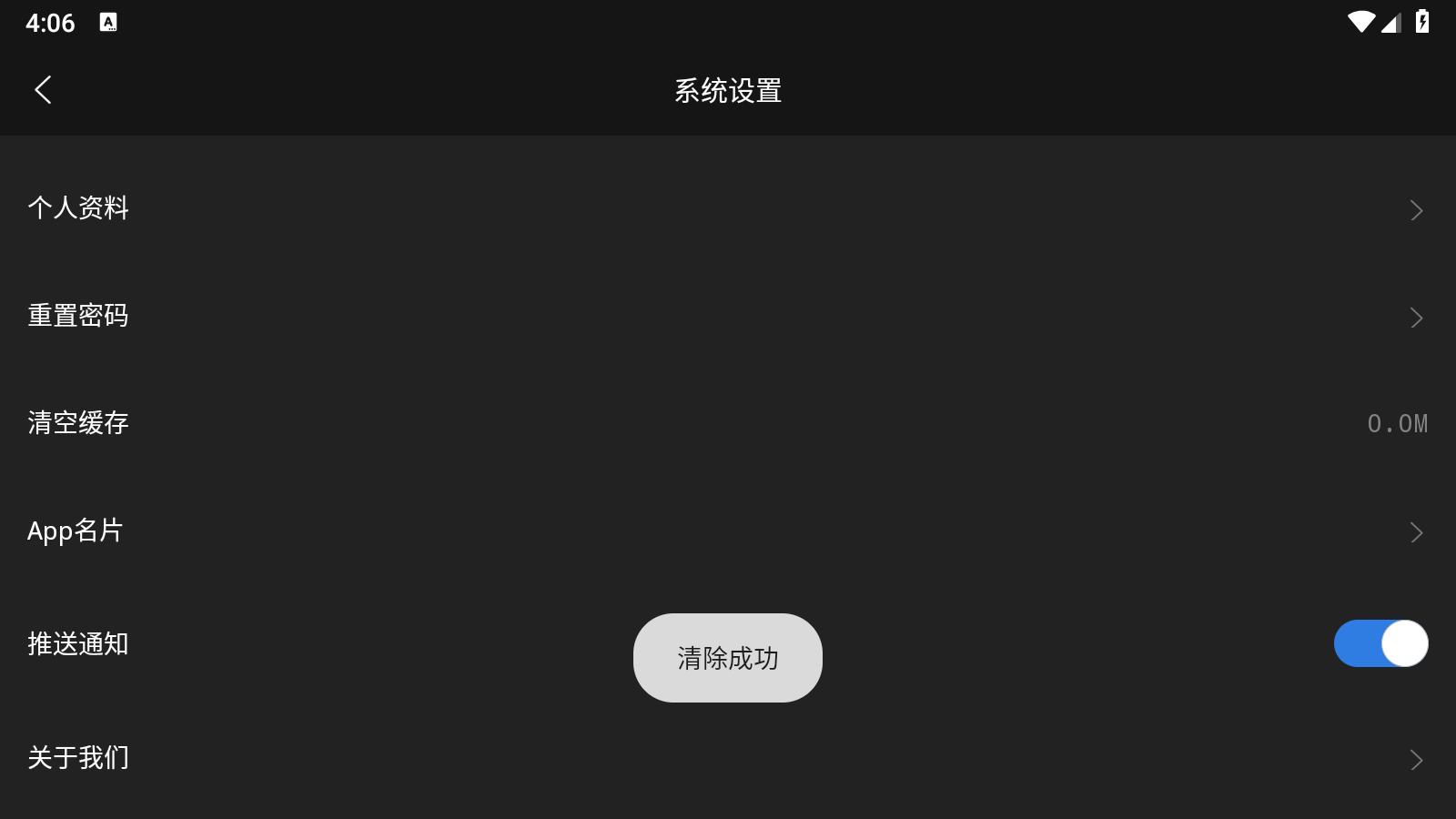
Task: Go back from 系统设置
Action: point(43,90)
